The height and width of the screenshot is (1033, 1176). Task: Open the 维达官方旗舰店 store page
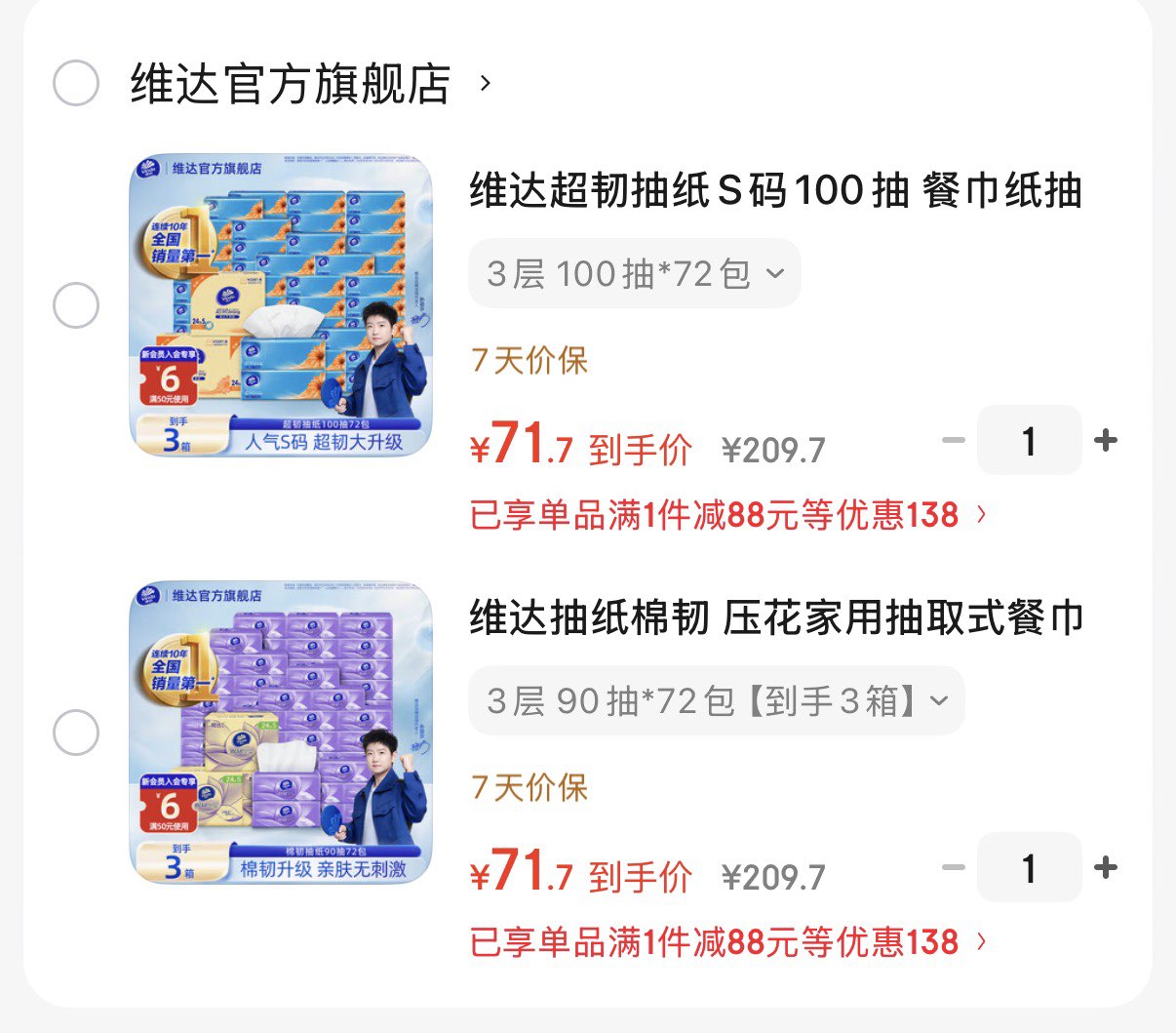point(291,84)
